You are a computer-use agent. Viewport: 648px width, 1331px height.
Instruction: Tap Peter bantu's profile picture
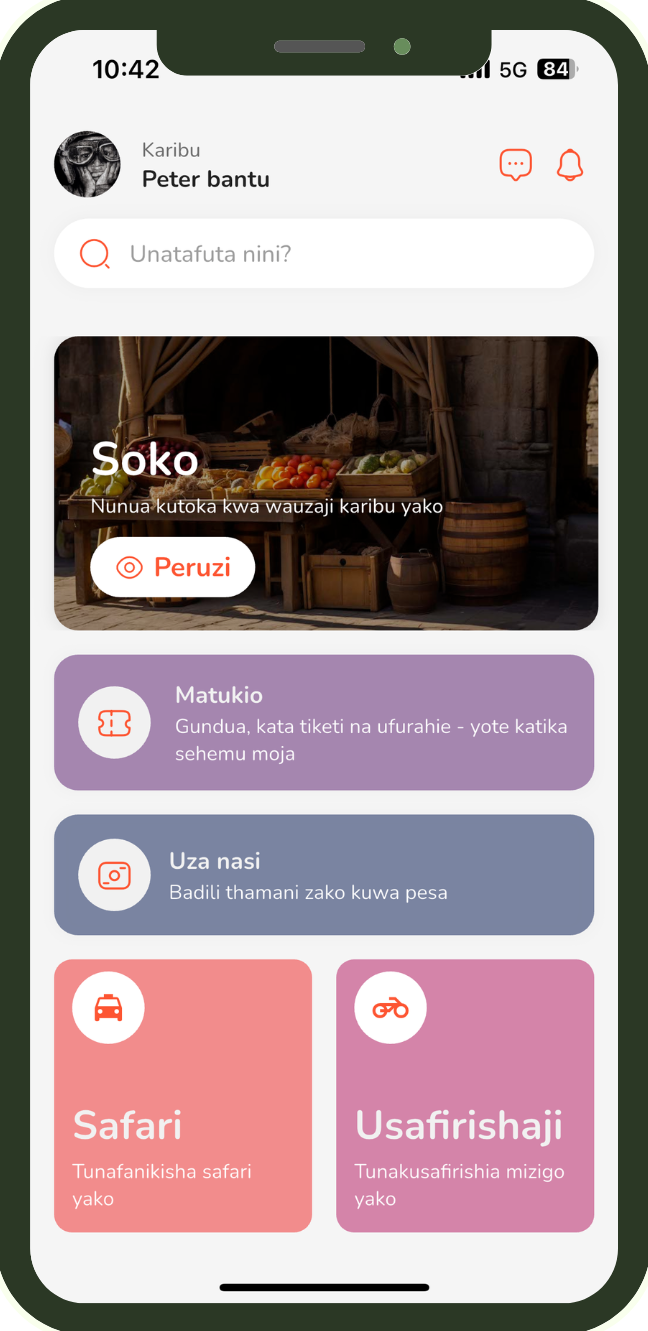click(88, 165)
